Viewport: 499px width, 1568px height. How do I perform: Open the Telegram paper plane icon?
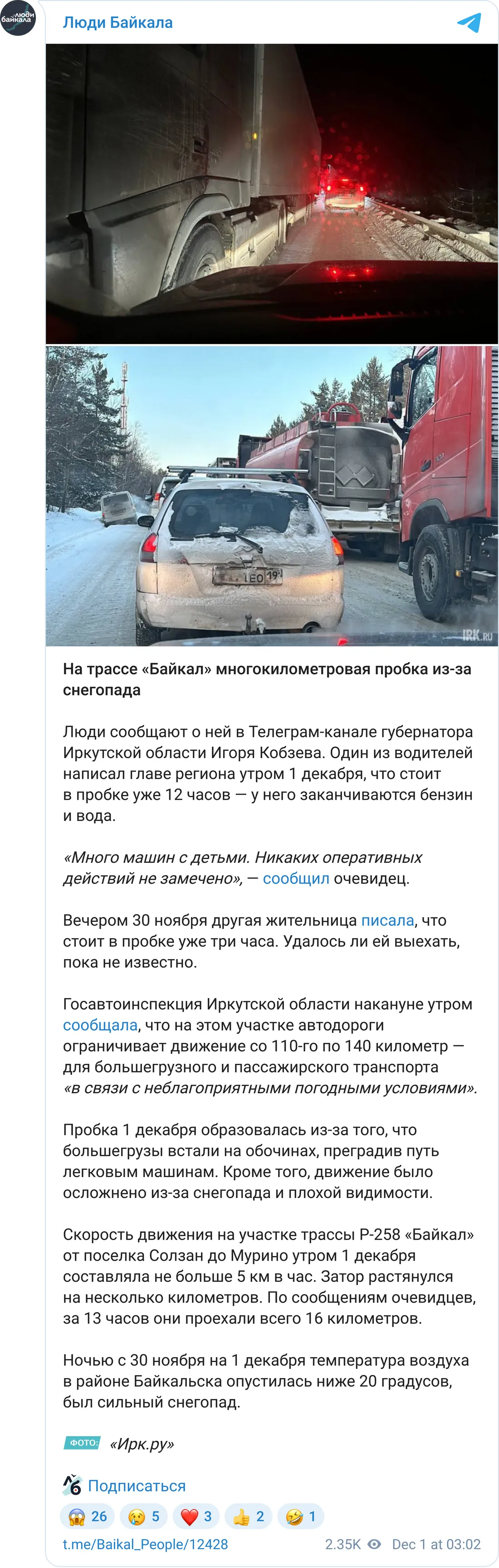pos(469,23)
